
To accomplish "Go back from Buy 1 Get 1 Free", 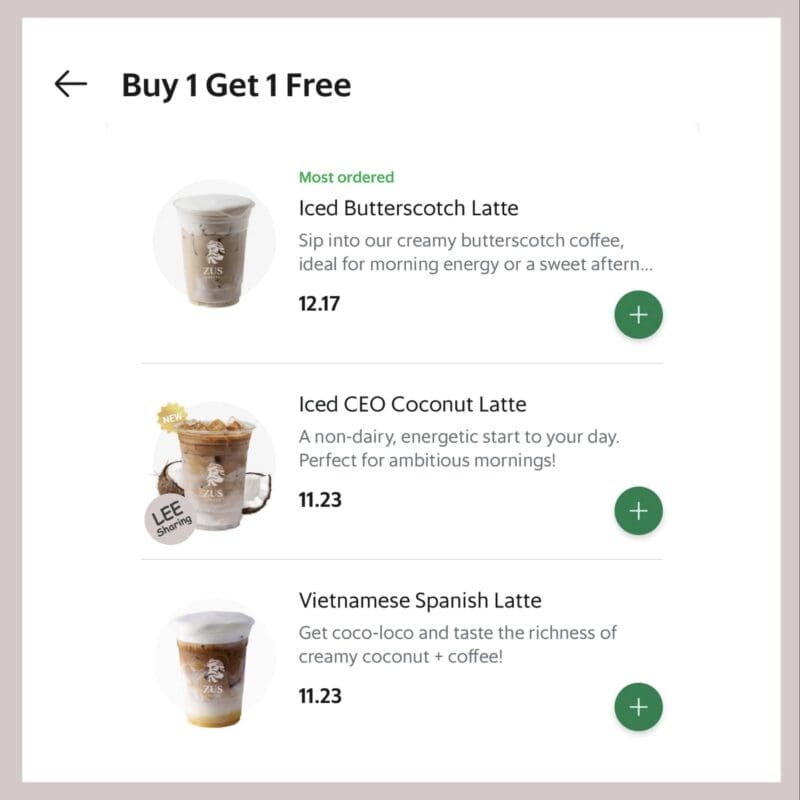I will point(71,85).
